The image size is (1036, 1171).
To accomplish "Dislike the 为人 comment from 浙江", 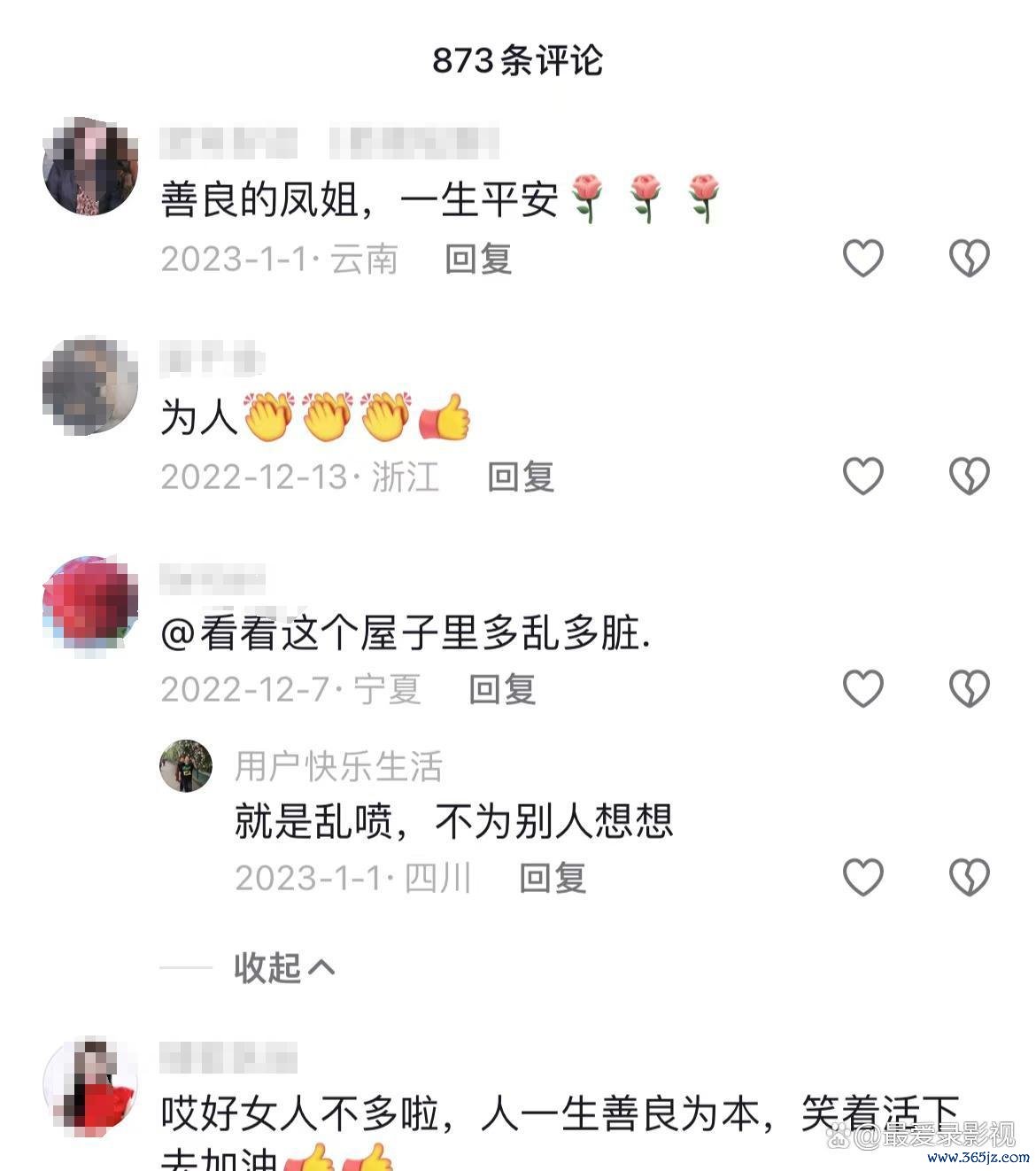I will coord(969,477).
